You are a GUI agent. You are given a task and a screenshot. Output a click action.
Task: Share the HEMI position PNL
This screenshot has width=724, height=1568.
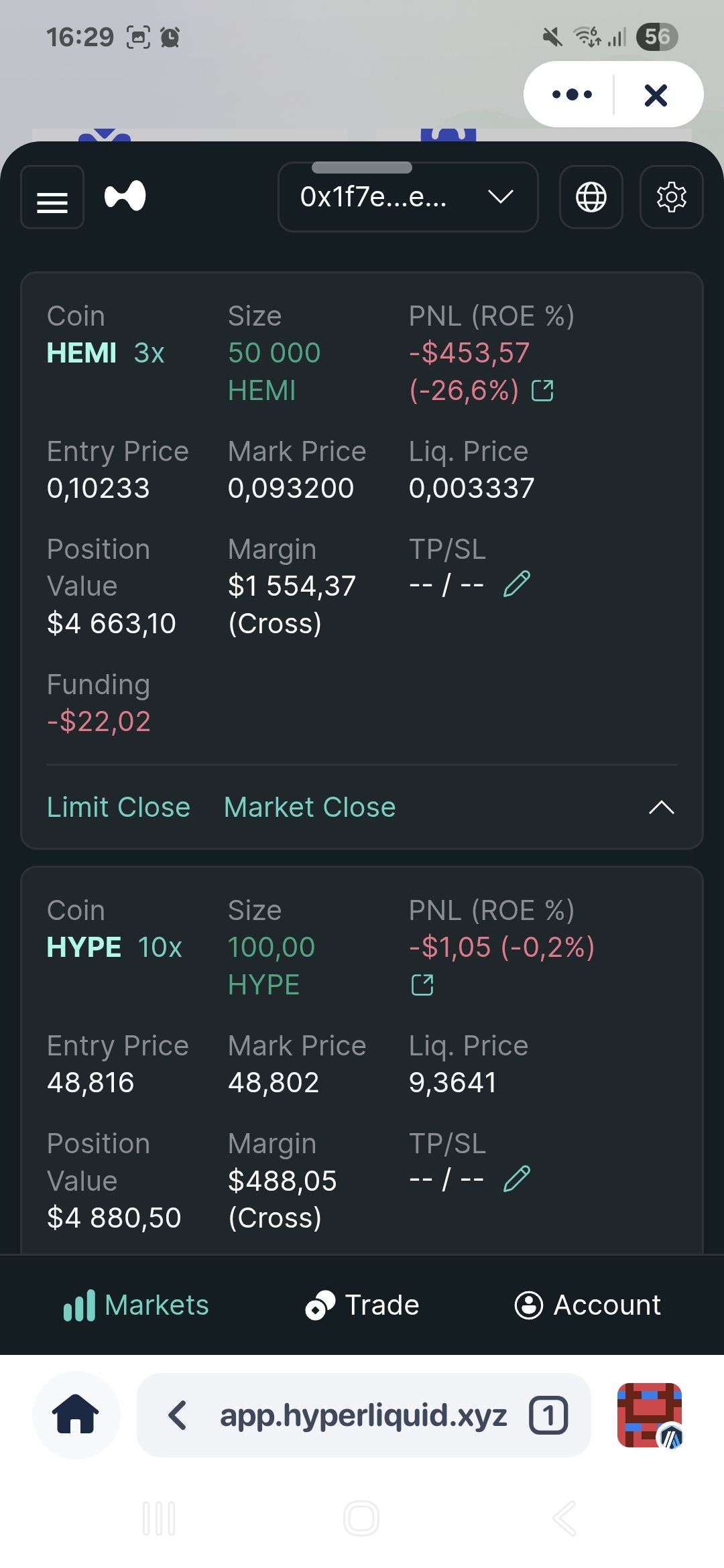coord(542,391)
